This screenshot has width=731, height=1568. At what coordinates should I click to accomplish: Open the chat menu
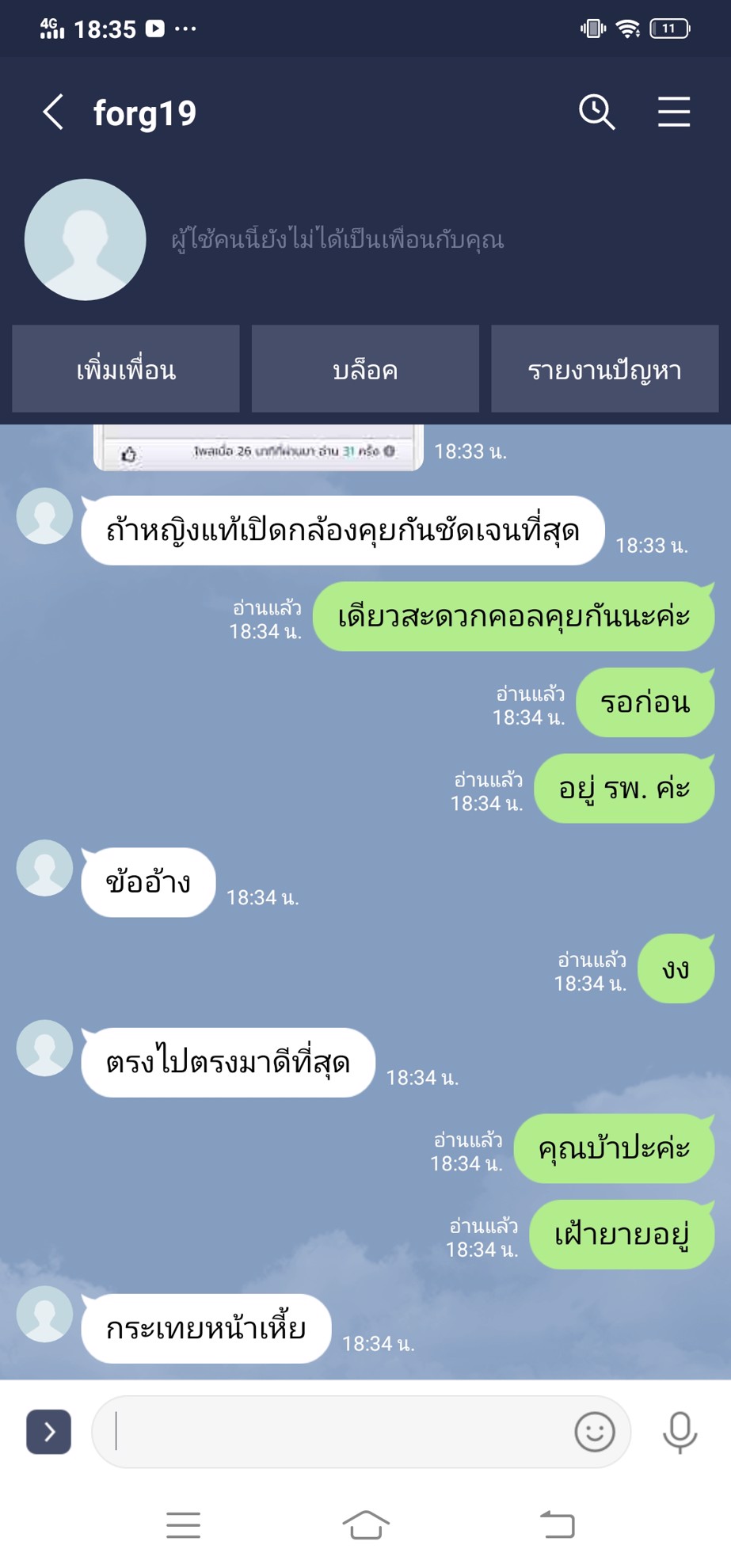coord(673,112)
